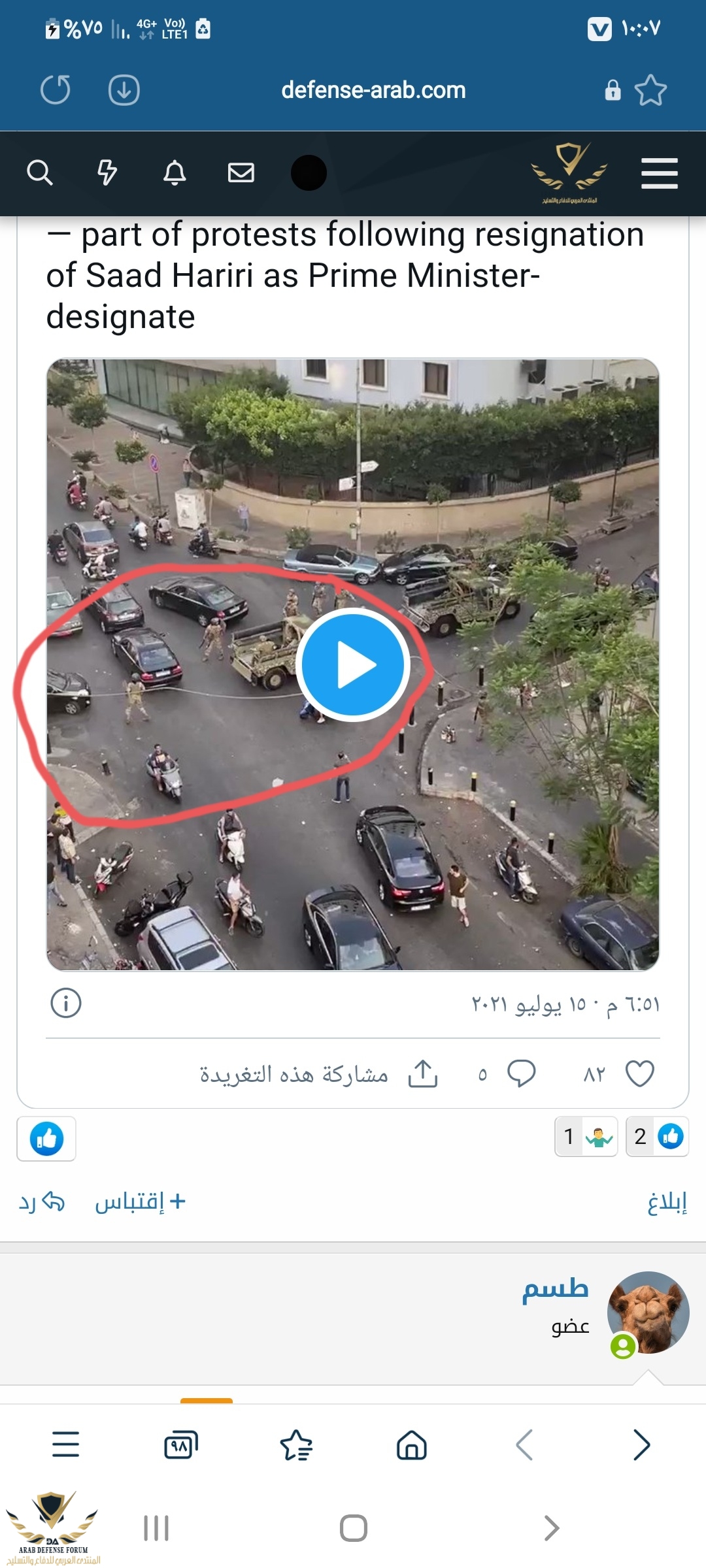Like this forum post with thumbs up
The image size is (706, 1568).
click(46, 1139)
